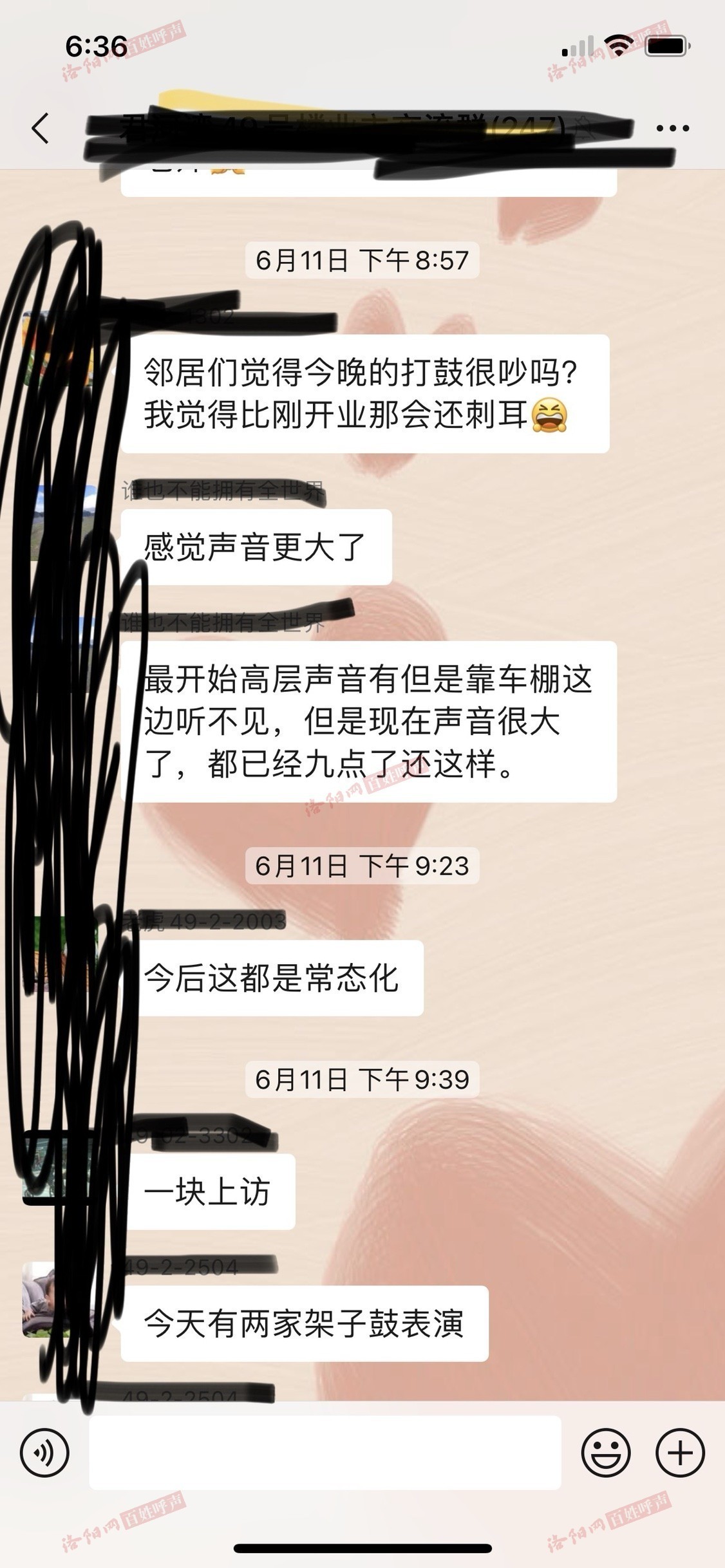Focus the message text field
This screenshot has width=725, height=1568.
click(325, 1453)
